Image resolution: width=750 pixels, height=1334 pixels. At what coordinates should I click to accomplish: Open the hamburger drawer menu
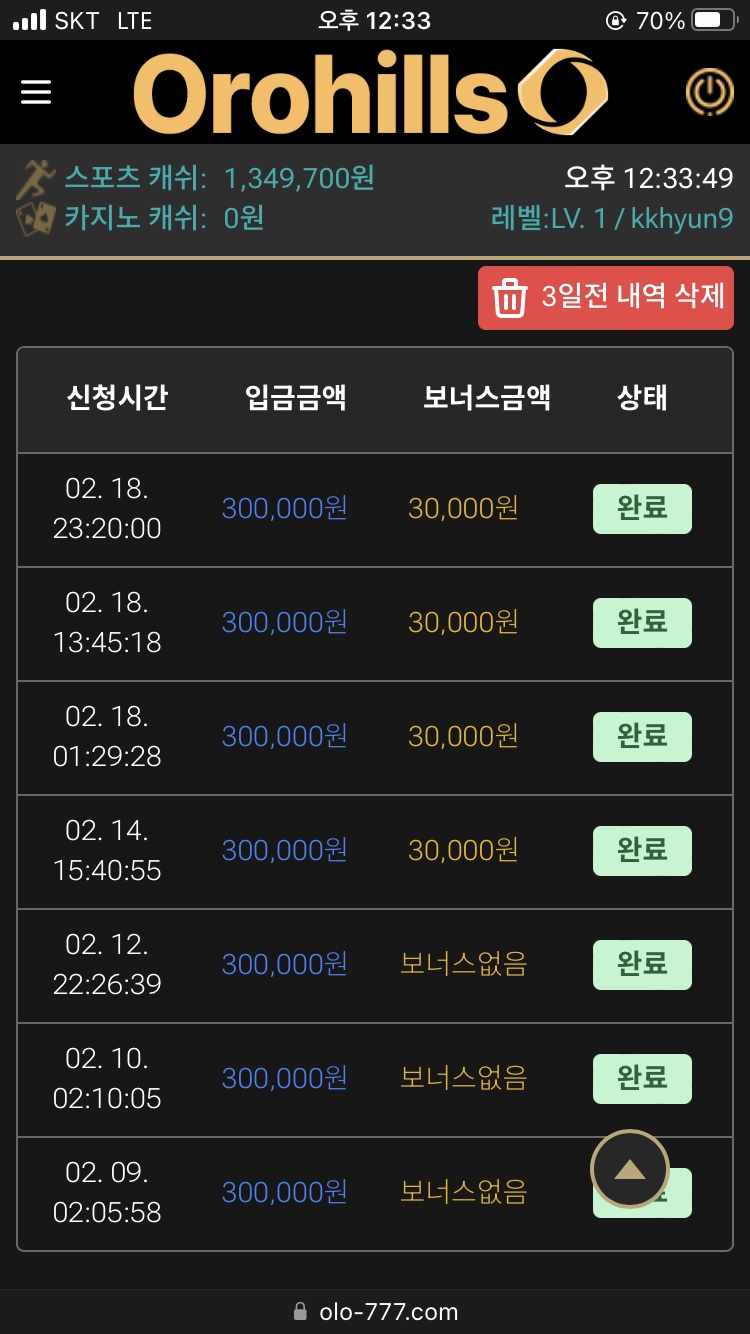point(36,92)
